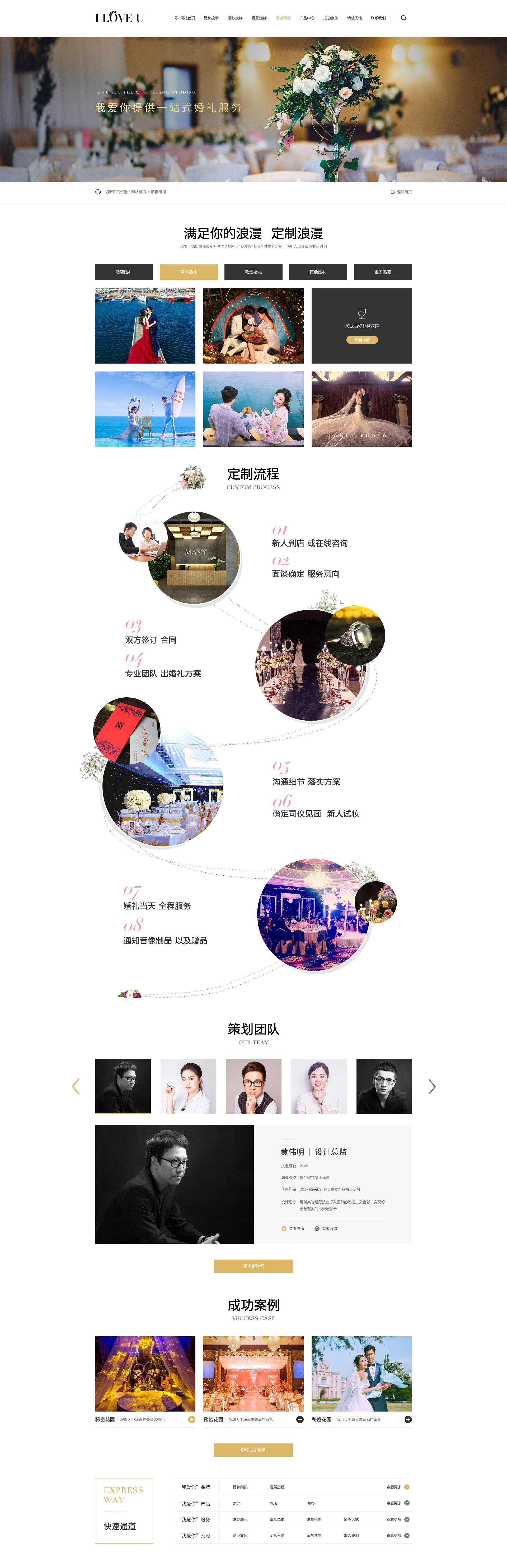507x1568 pixels.
Task: Switch to 教堂婚礼 category tab
Action: pyautogui.click(x=253, y=272)
